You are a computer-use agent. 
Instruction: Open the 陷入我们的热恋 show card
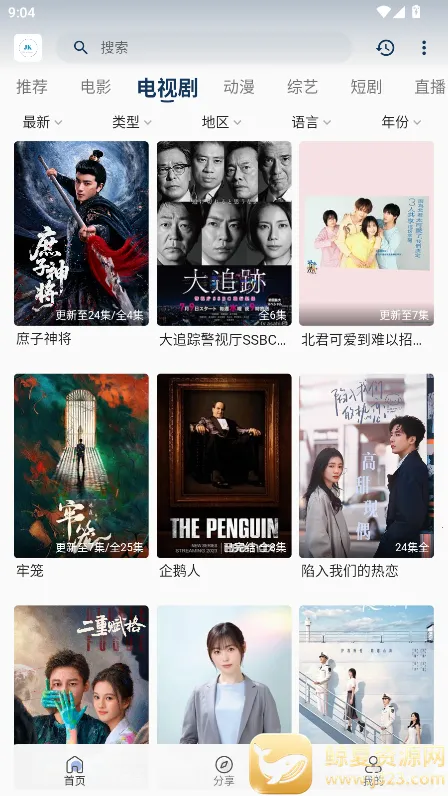point(366,477)
